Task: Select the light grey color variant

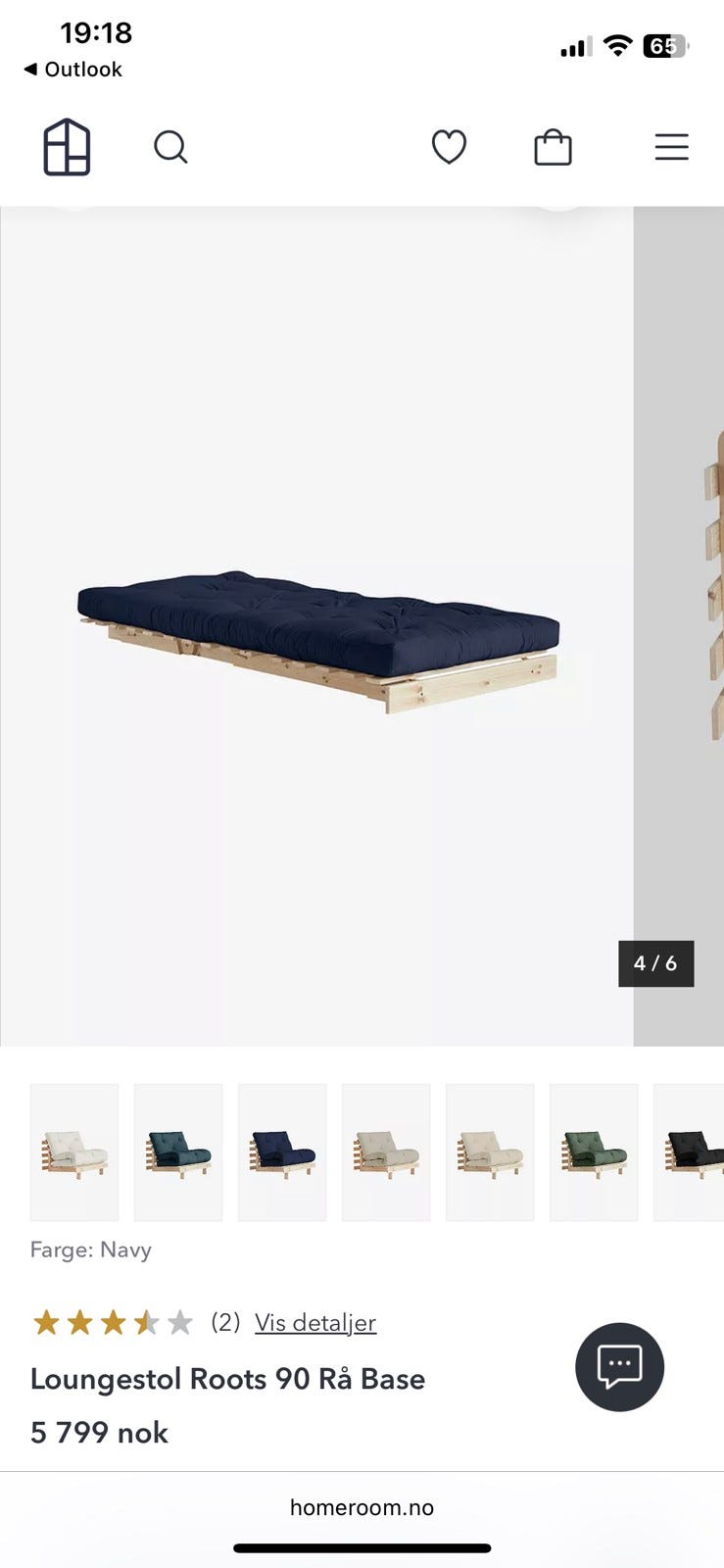Action: click(x=386, y=1151)
